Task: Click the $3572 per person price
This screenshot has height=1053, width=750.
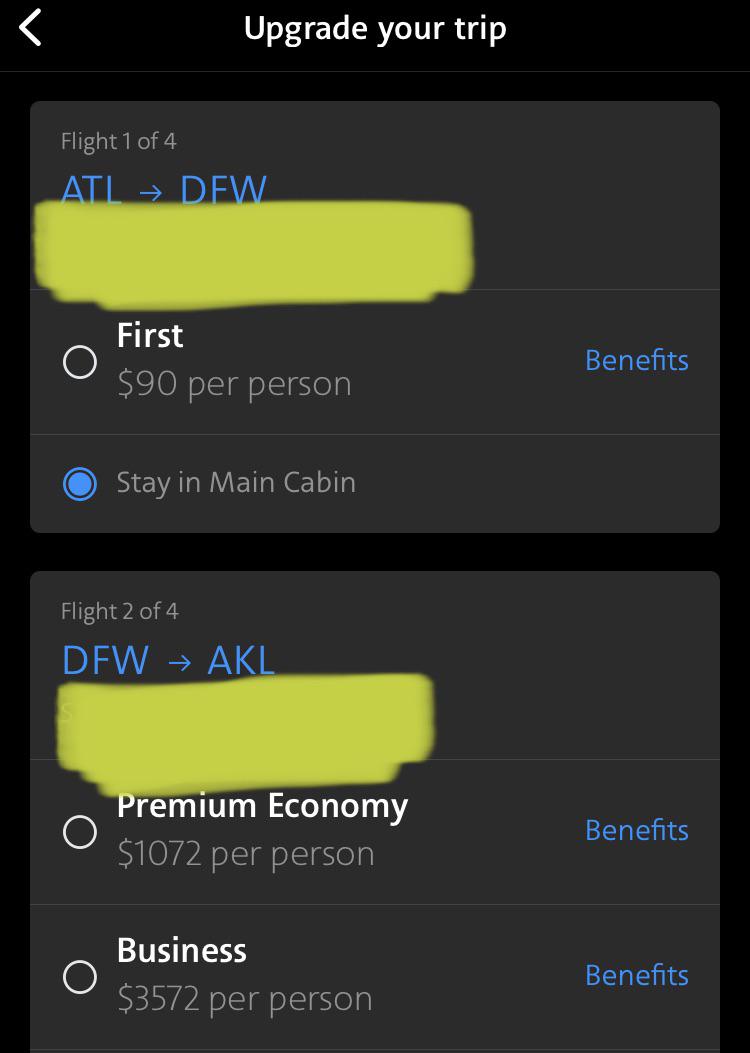Action: [245, 998]
